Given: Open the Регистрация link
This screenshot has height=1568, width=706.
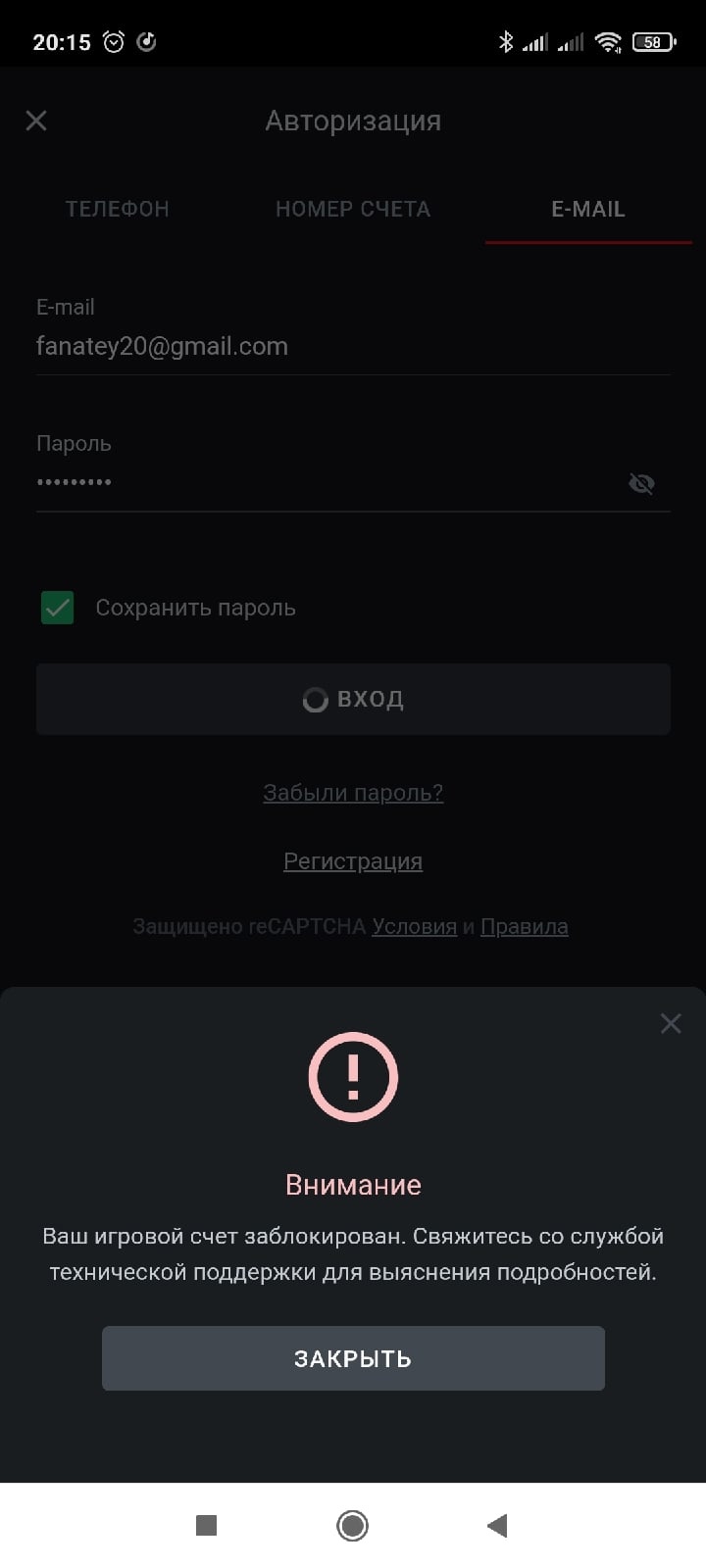Looking at the screenshot, I should tap(353, 861).
